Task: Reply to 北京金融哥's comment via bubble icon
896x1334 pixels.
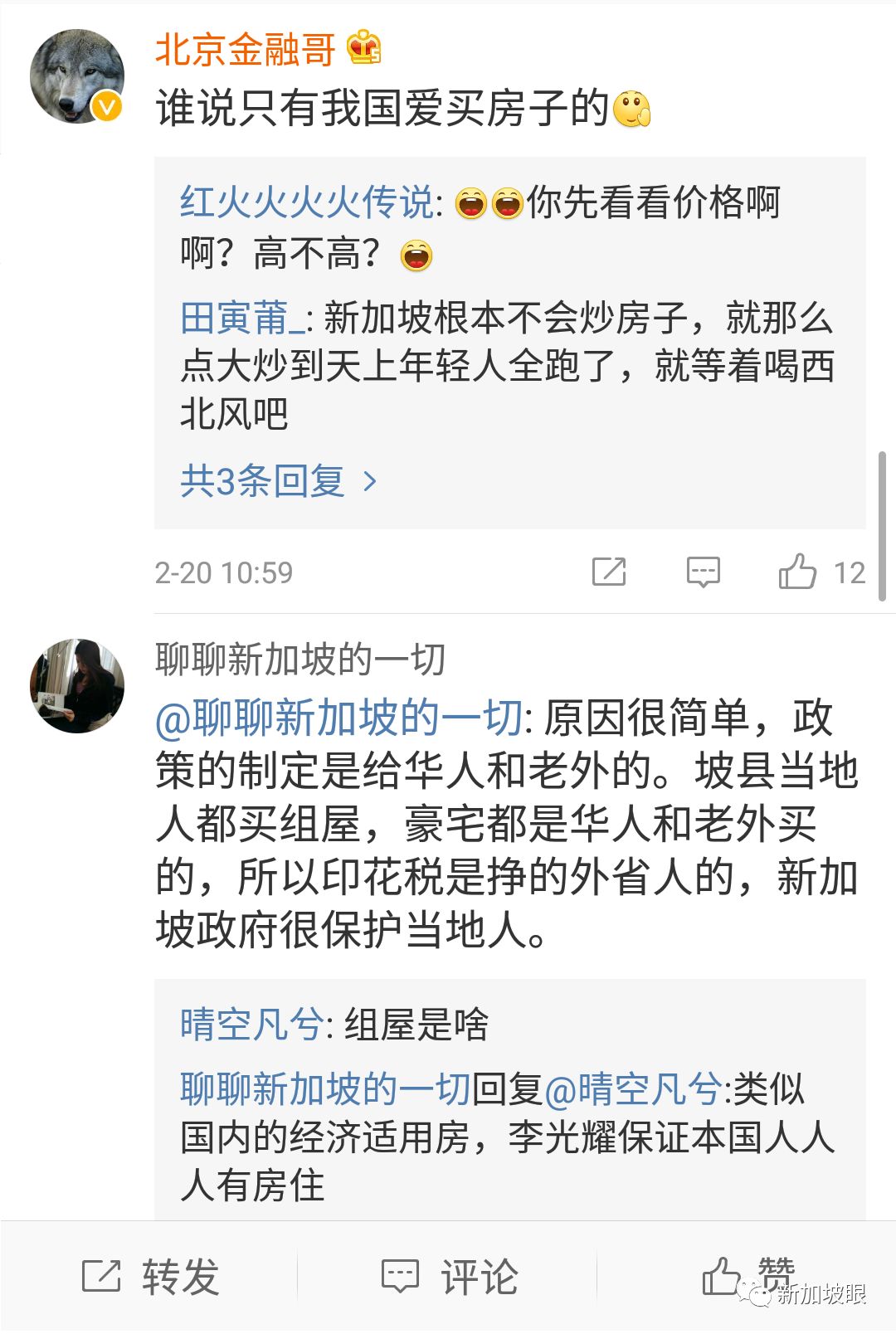Action: pos(703,572)
